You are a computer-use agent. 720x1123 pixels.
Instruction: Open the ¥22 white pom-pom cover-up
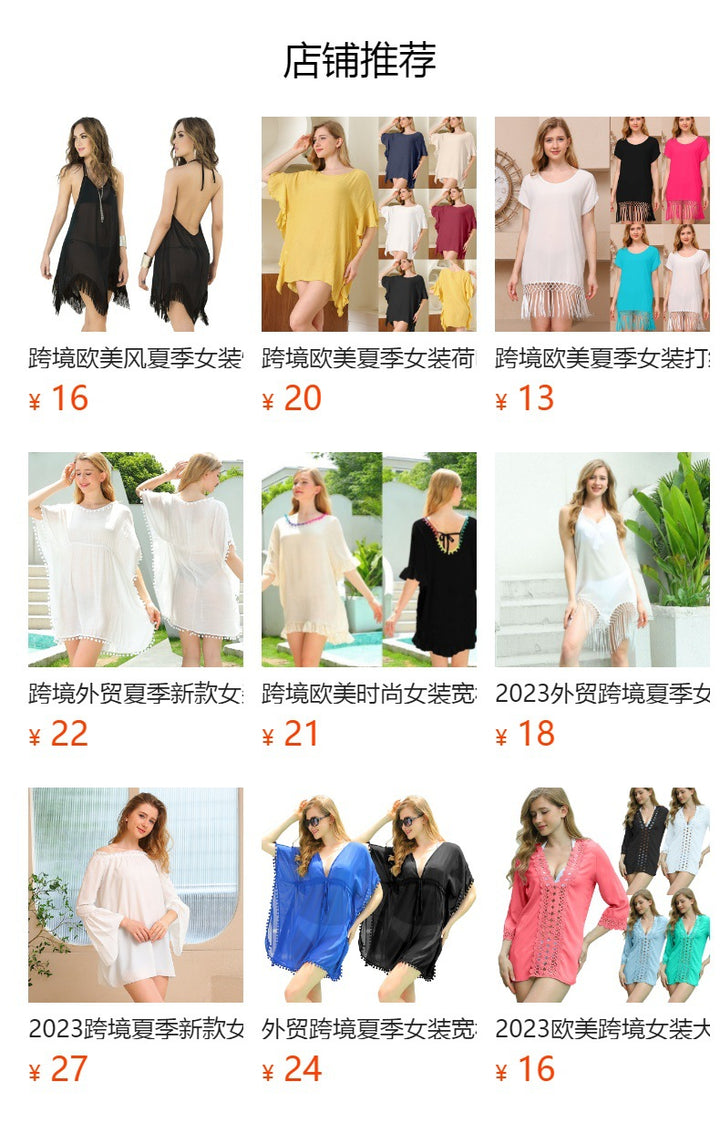tap(135, 559)
